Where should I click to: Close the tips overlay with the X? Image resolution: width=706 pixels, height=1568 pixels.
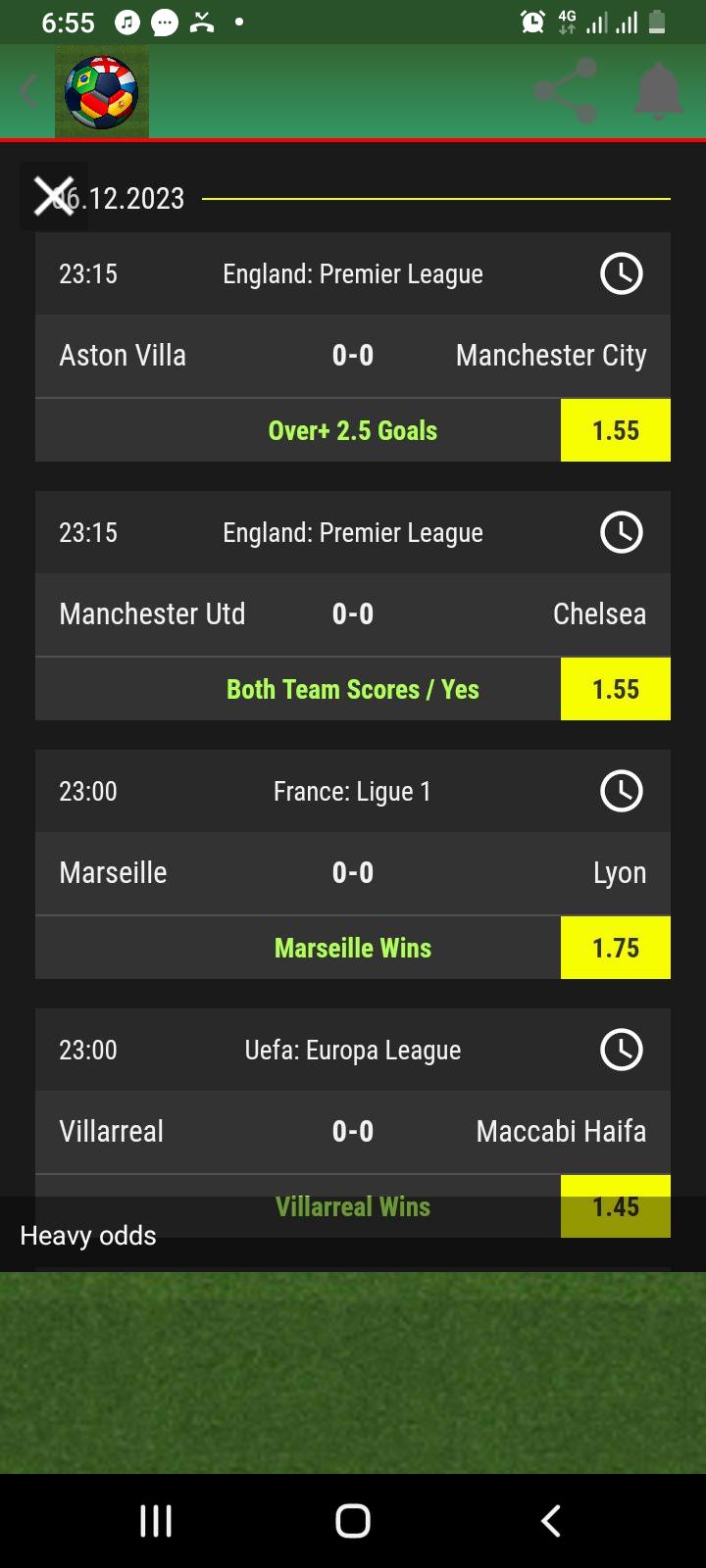pos(54,196)
